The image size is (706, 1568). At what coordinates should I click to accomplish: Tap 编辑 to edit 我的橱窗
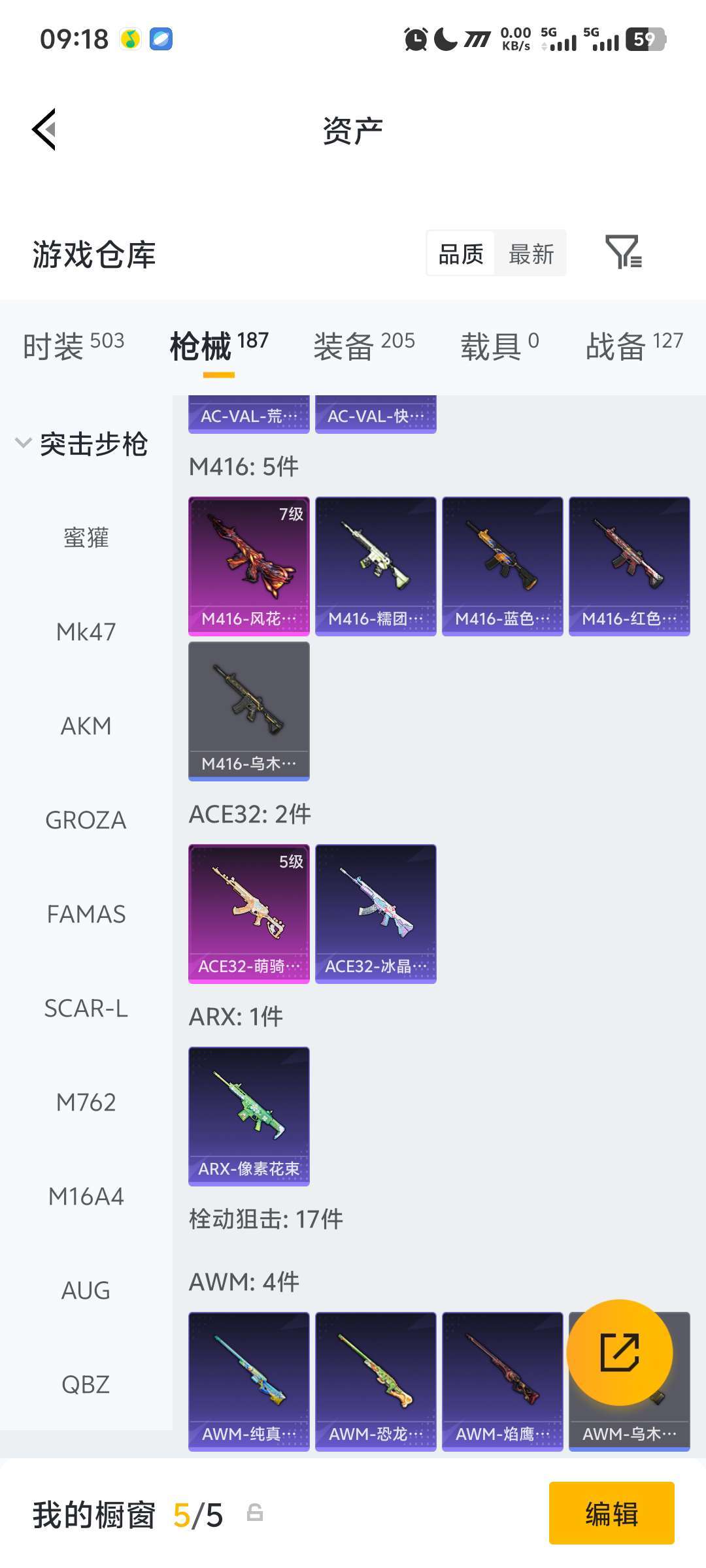coord(611,1513)
